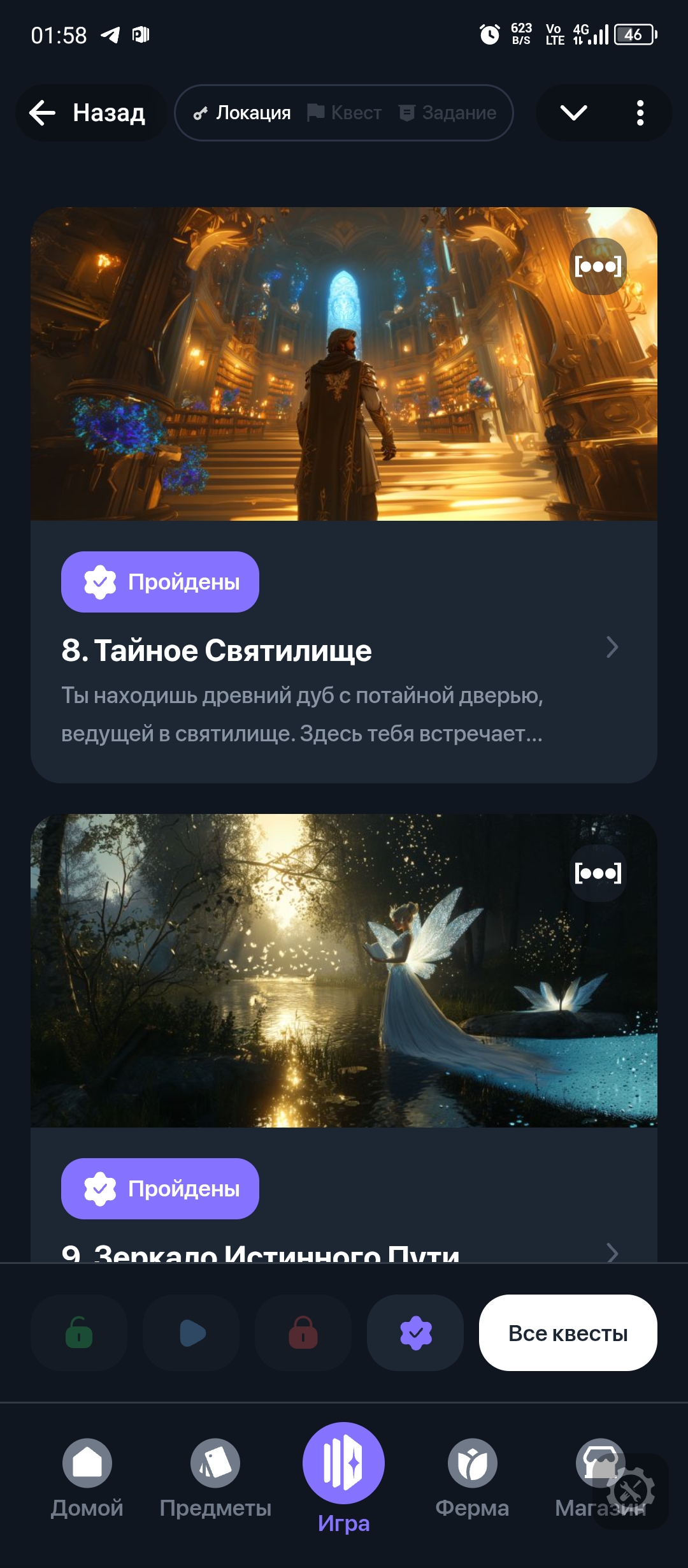Filter by the purple completed badge

pos(415,1333)
